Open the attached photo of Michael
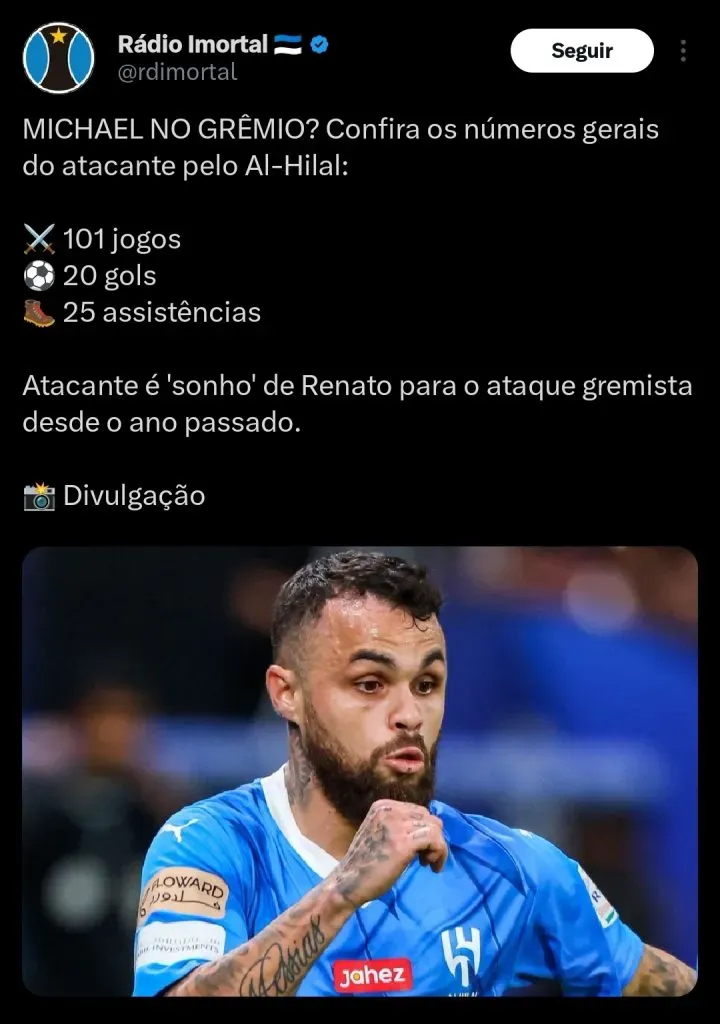 tap(359, 771)
